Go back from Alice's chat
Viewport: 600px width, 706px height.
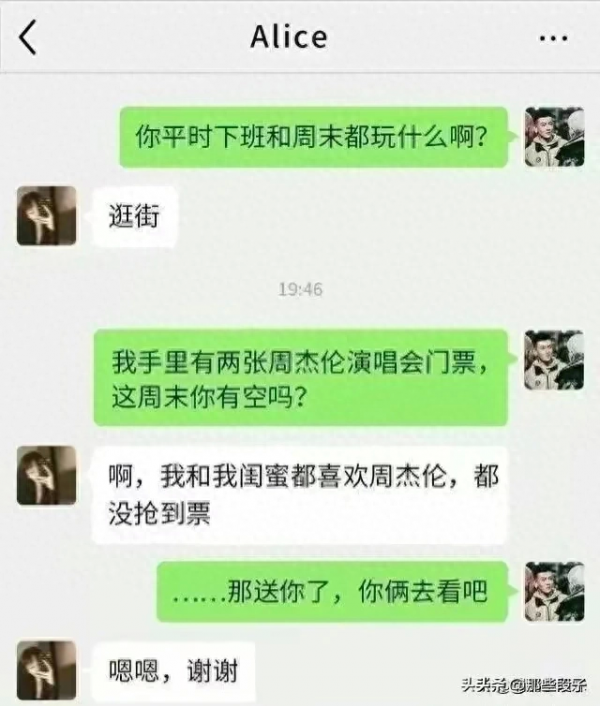[28, 37]
